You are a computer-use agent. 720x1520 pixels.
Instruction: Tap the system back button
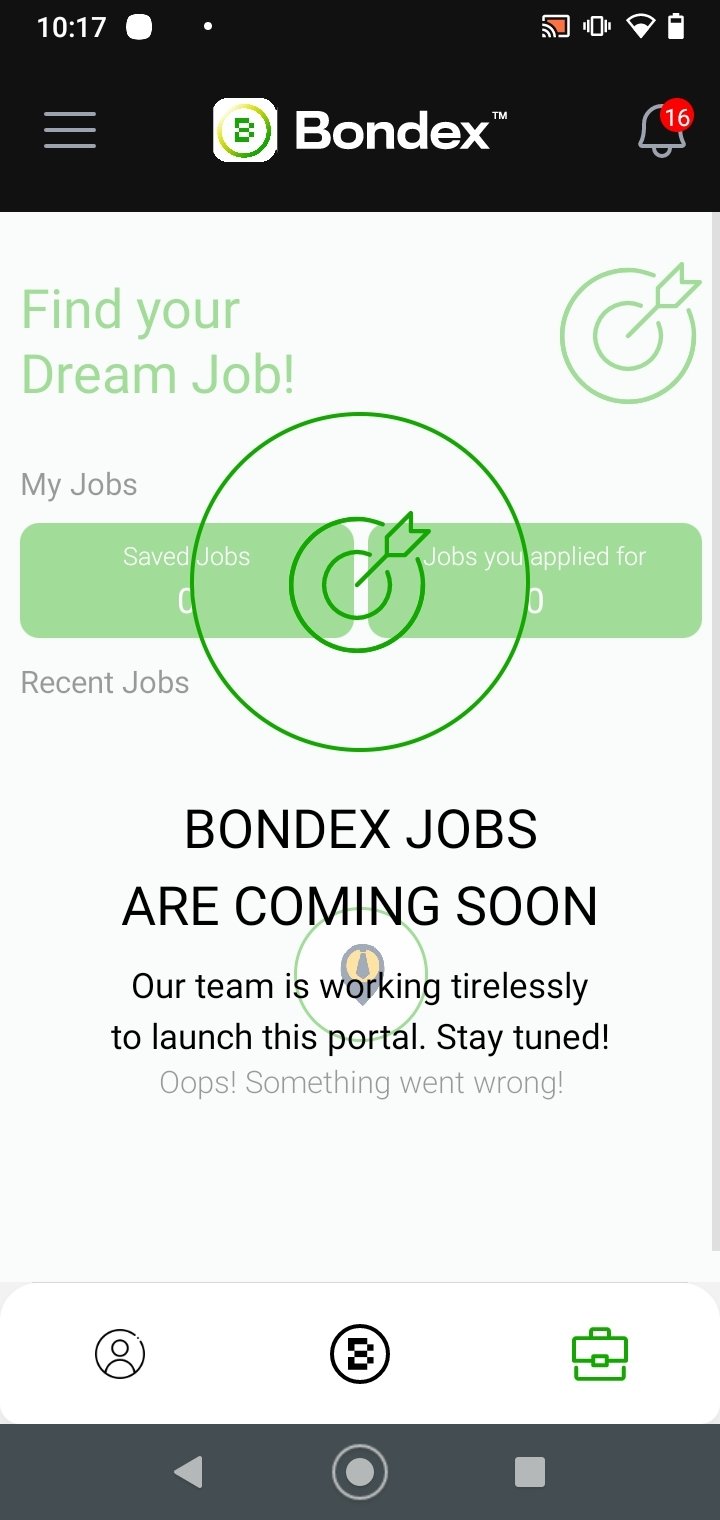click(188, 1472)
